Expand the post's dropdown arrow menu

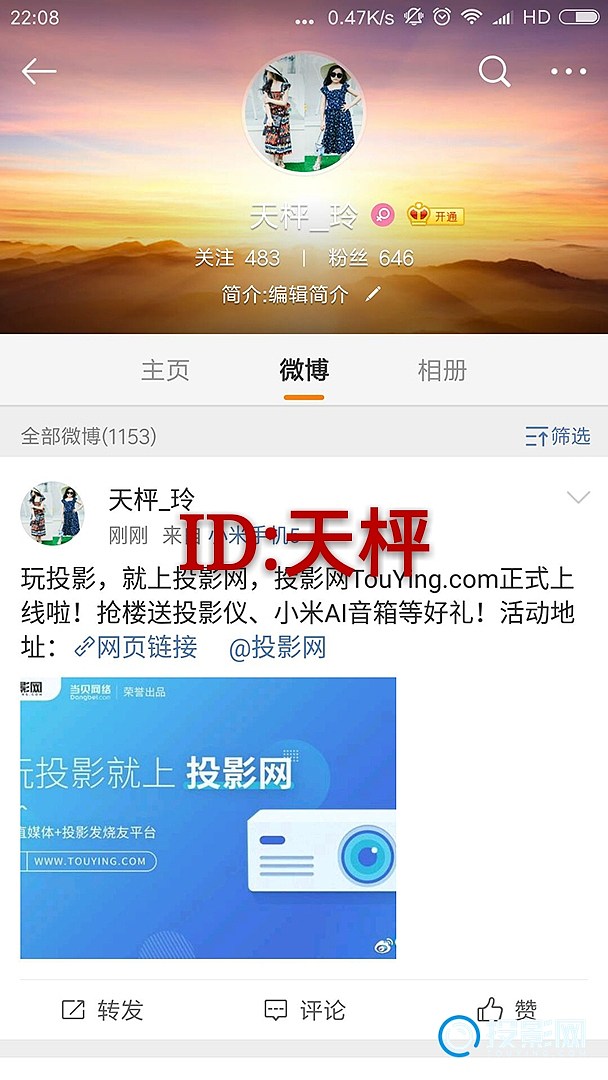click(x=578, y=498)
